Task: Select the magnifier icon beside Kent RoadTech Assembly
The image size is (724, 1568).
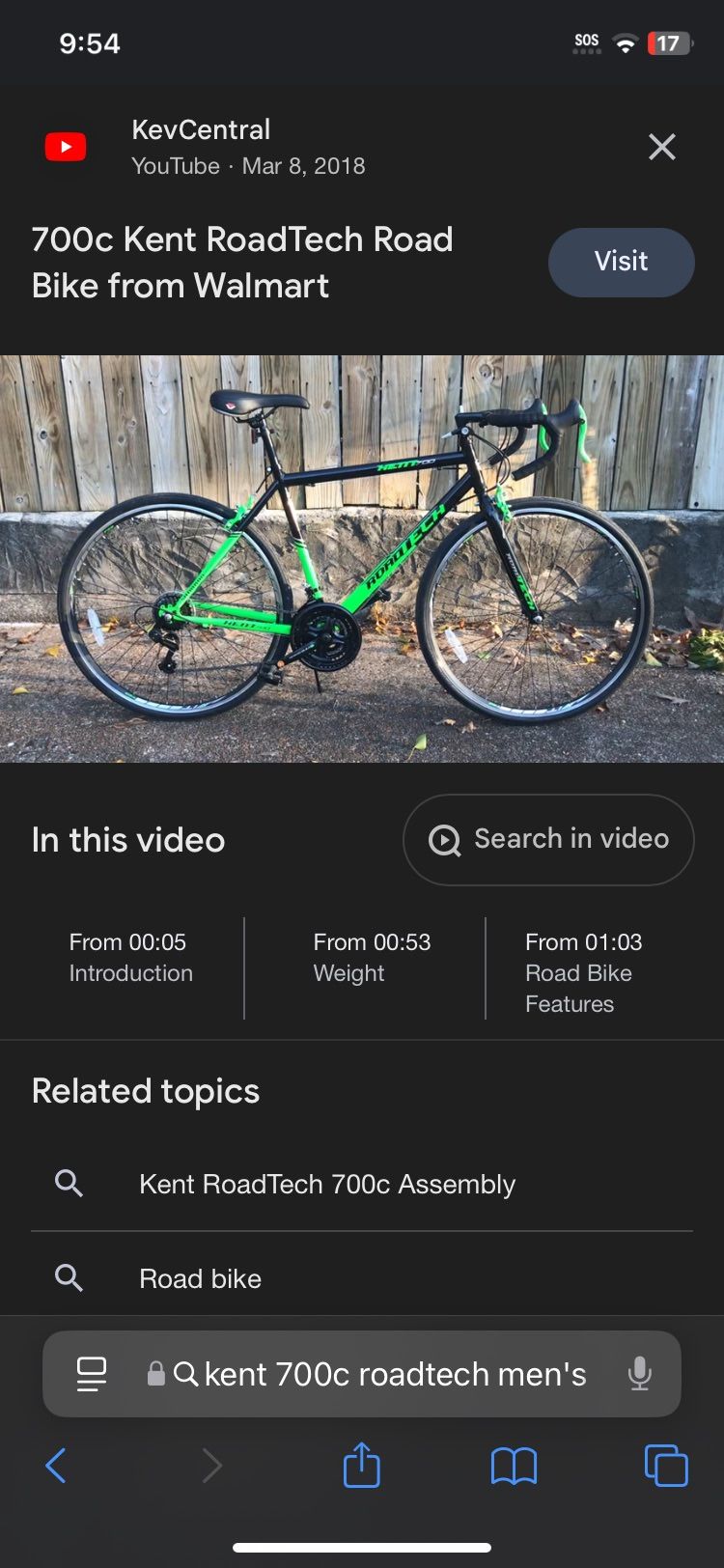Action: point(68,1183)
